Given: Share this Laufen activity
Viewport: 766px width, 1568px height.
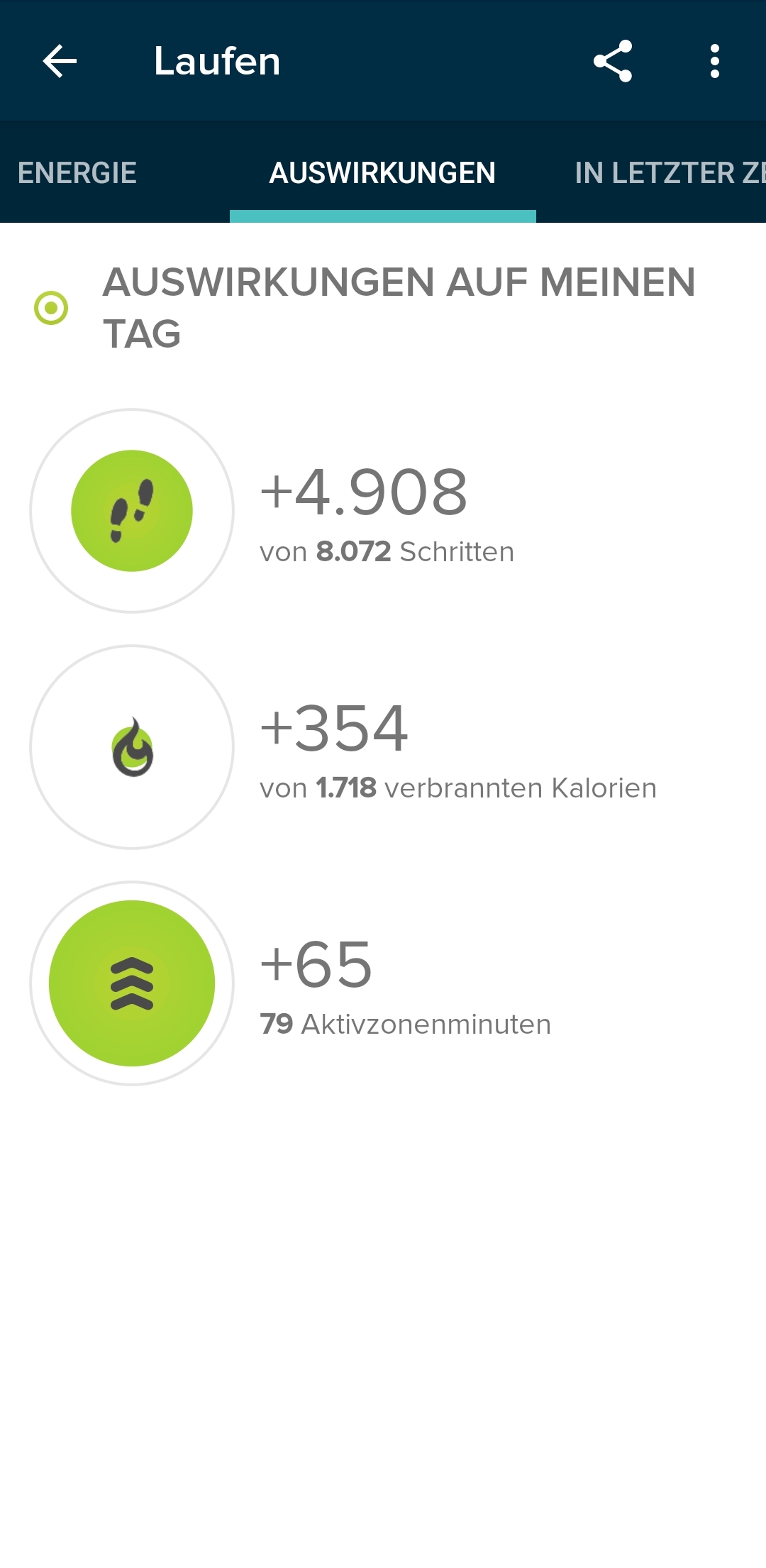Looking at the screenshot, I should pyautogui.click(x=613, y=61).
